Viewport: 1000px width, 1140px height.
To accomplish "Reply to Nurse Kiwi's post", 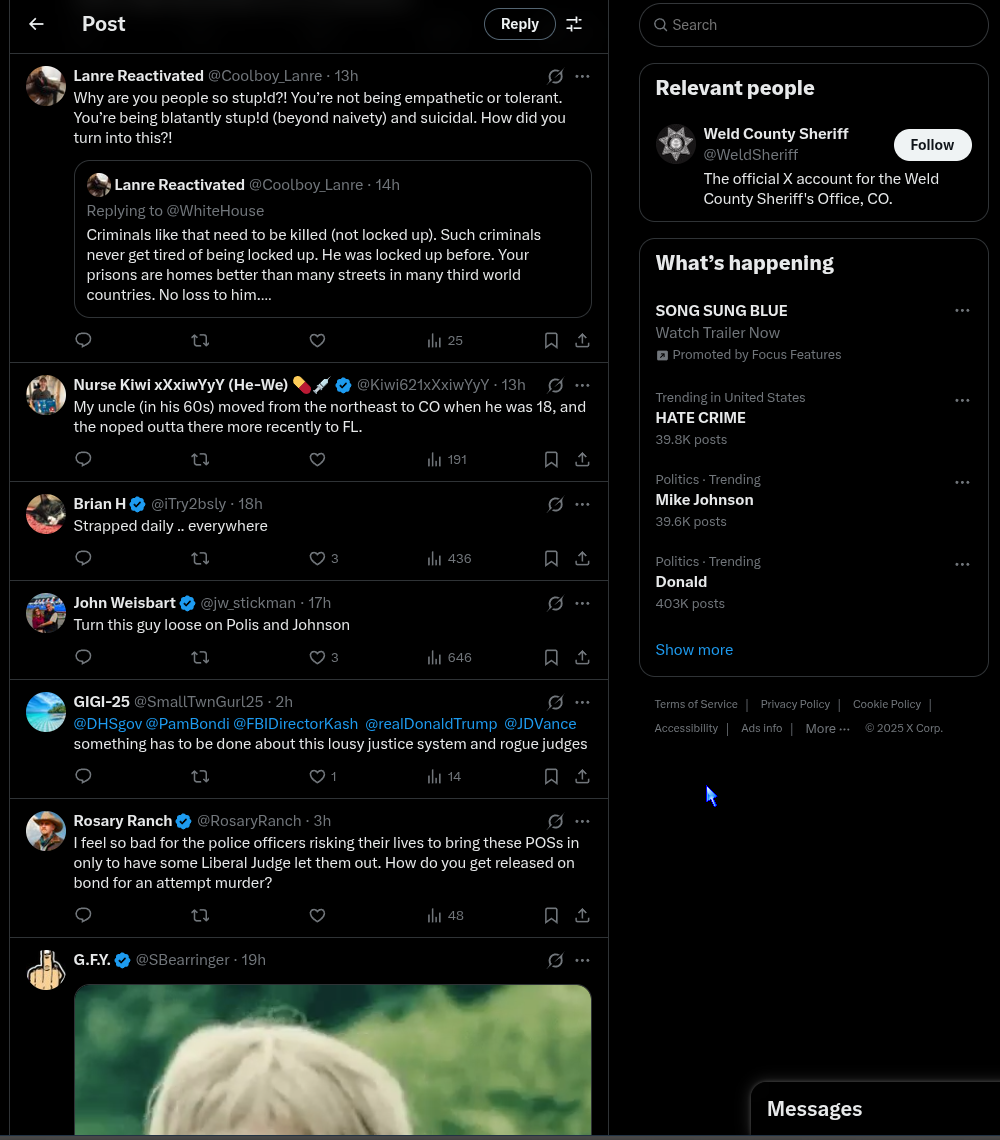I will tap(84, 460).
